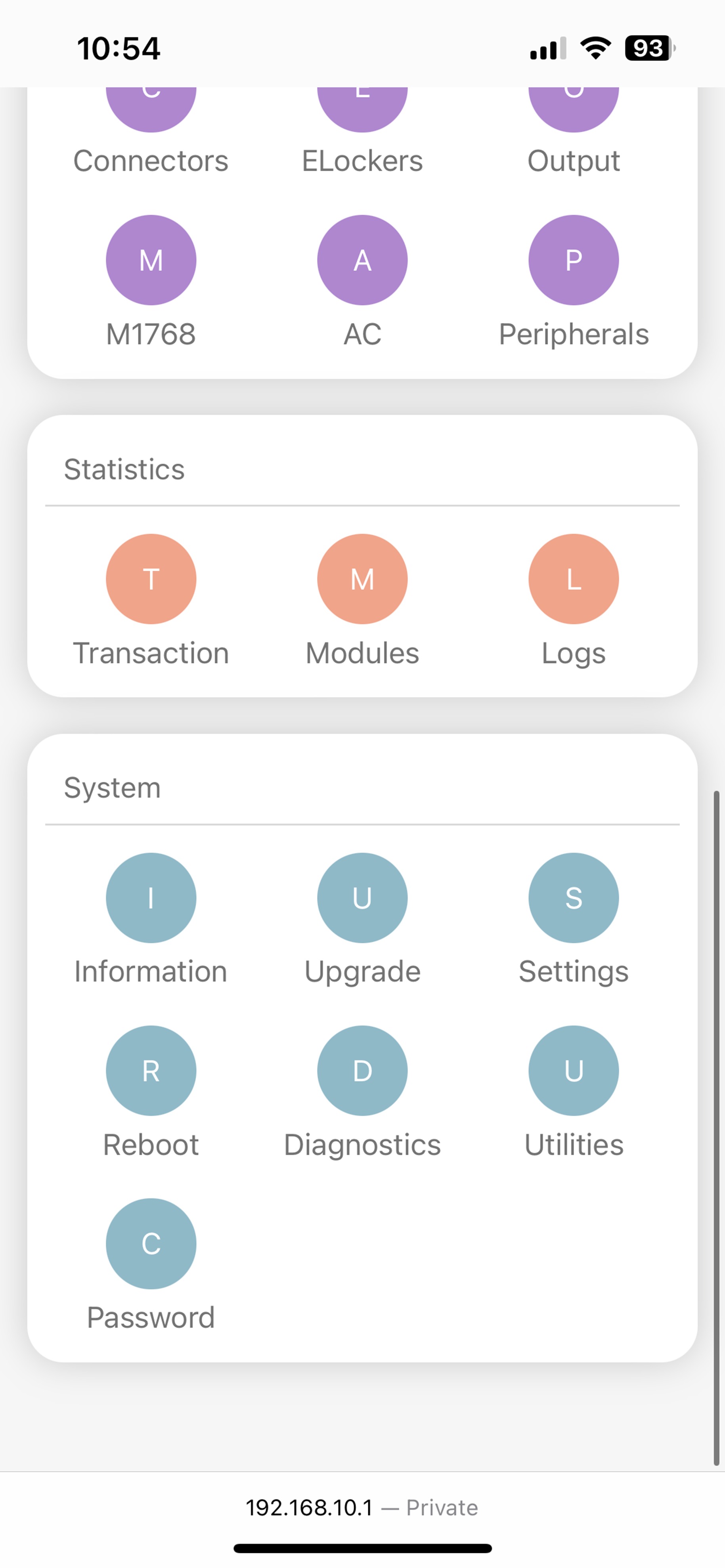The width and height of the screenshot is (725, 1568).
Task: View the Logs
Action: 574,579
